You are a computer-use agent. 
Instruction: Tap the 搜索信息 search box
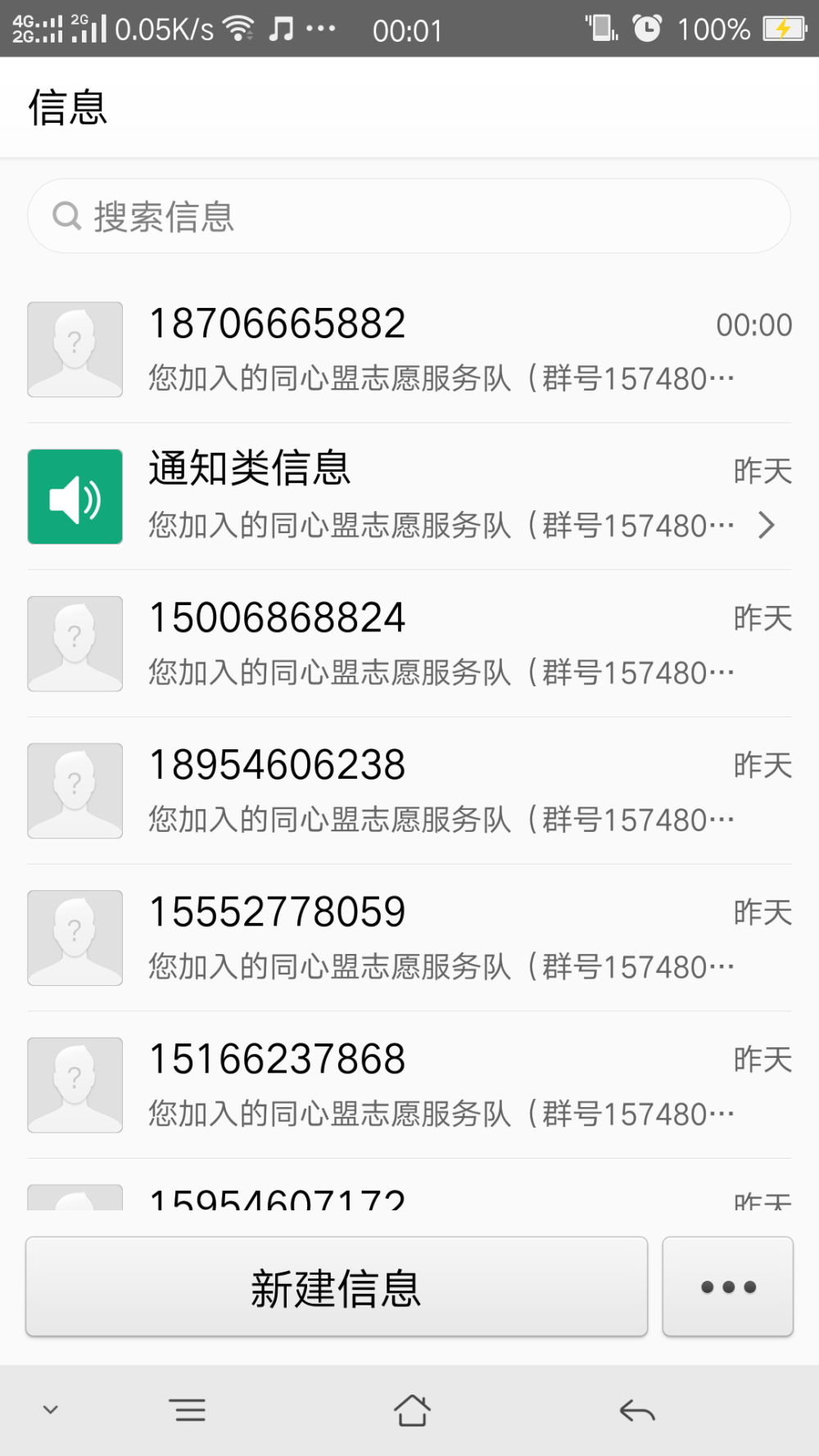tap(409, 216)
